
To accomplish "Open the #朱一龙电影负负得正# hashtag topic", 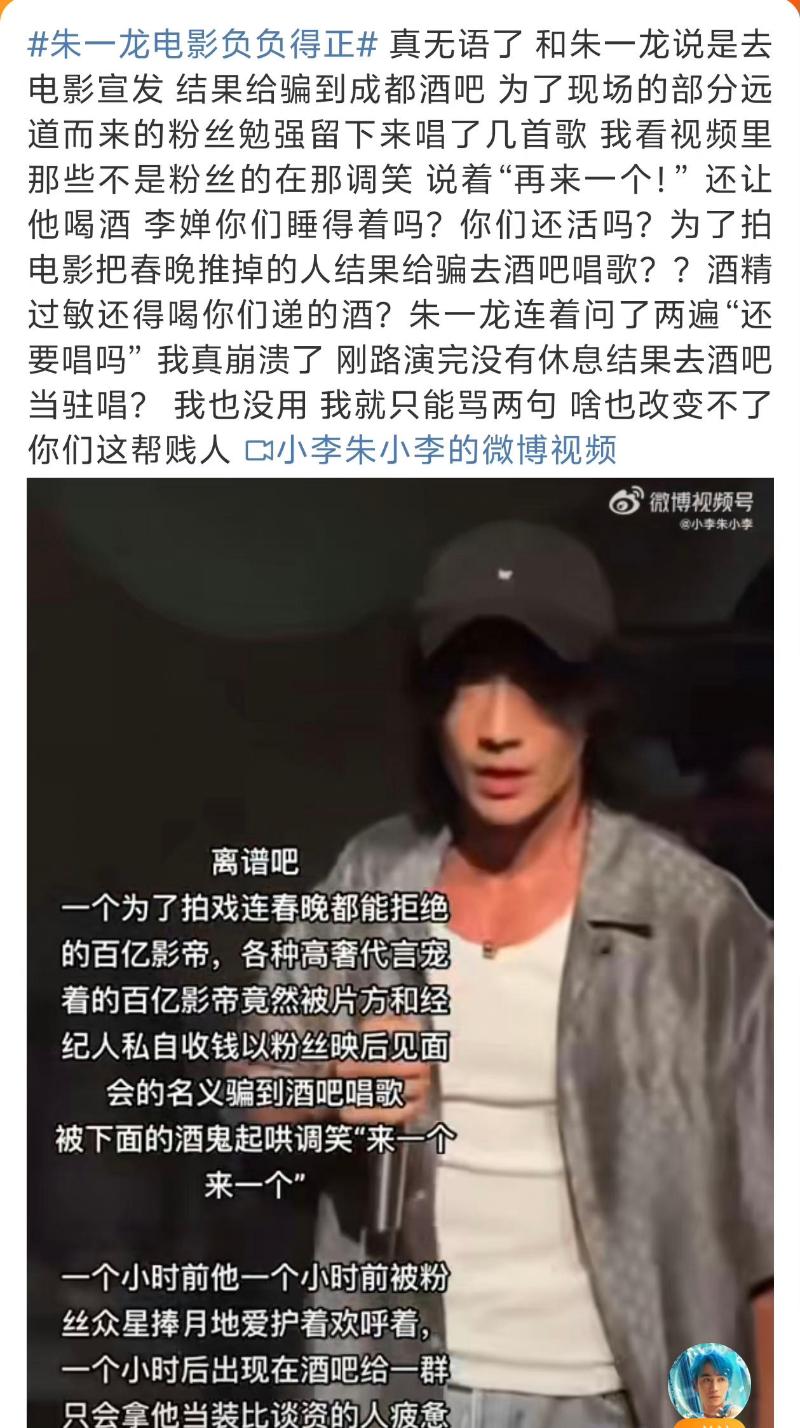I will [x=203, y=43].
